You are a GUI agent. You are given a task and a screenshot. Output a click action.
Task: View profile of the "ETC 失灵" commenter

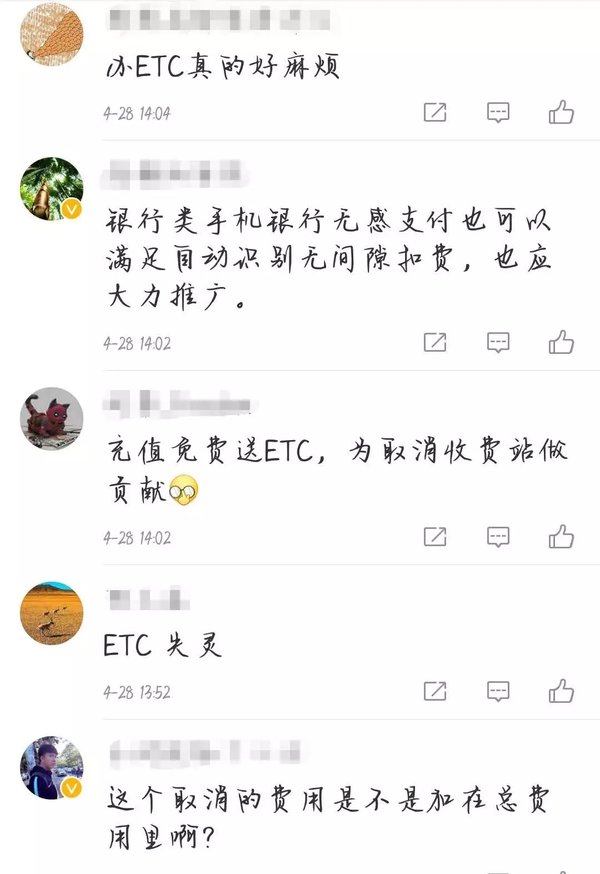[x=51, y=613]
